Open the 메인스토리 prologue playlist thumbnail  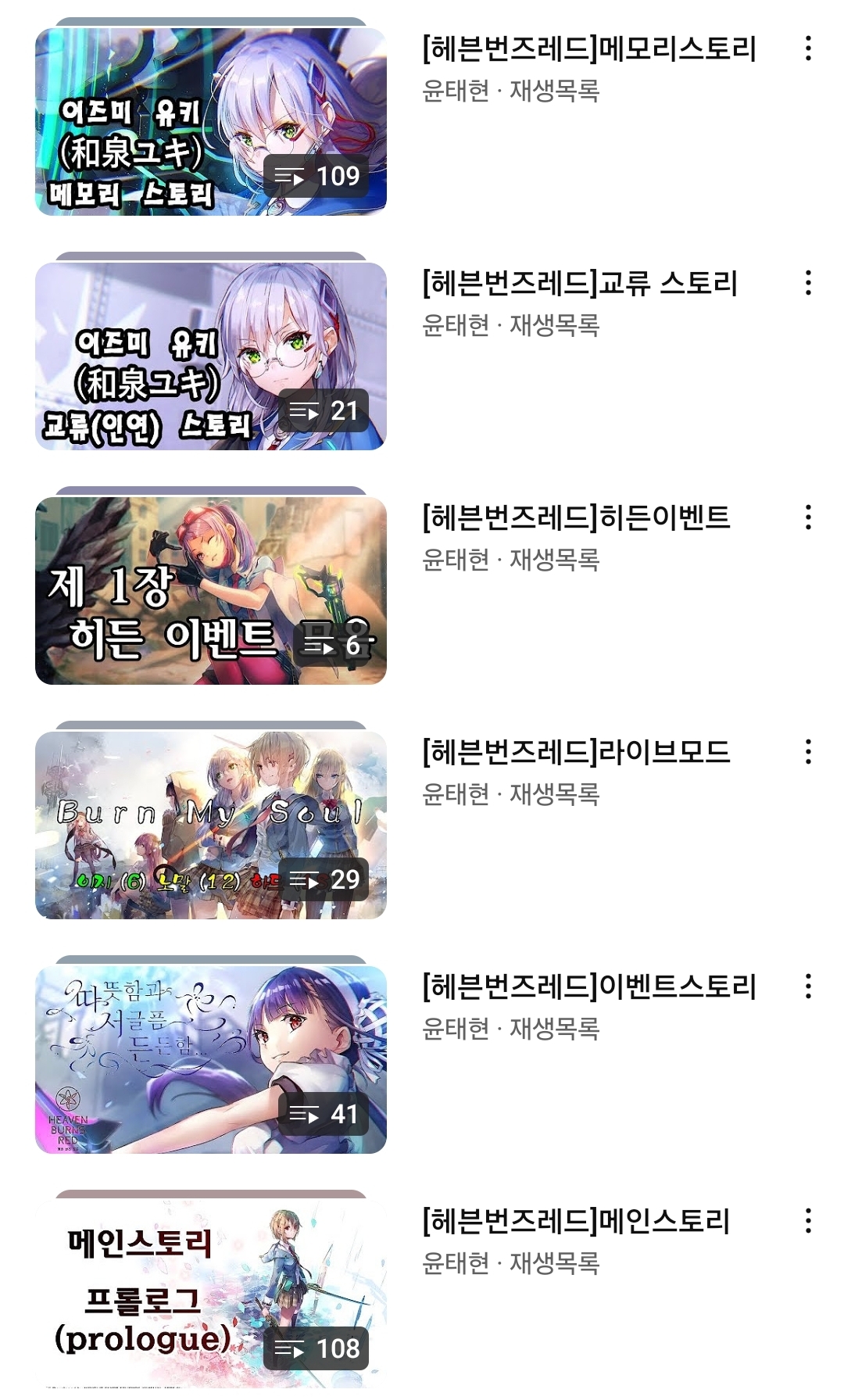coord(211,1294)
